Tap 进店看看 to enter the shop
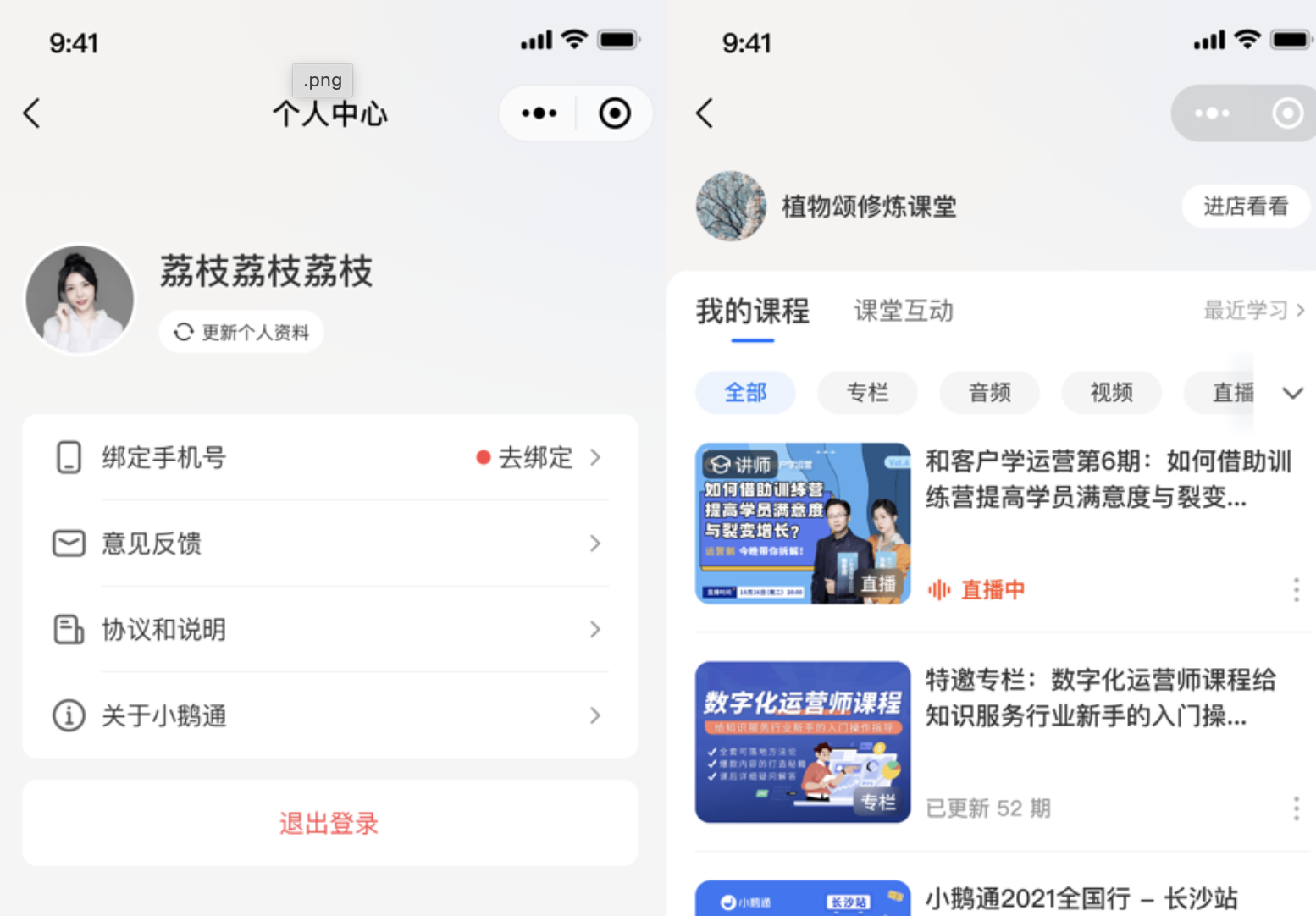This screenshot has height=916, width=1316. coord(1245,207)
